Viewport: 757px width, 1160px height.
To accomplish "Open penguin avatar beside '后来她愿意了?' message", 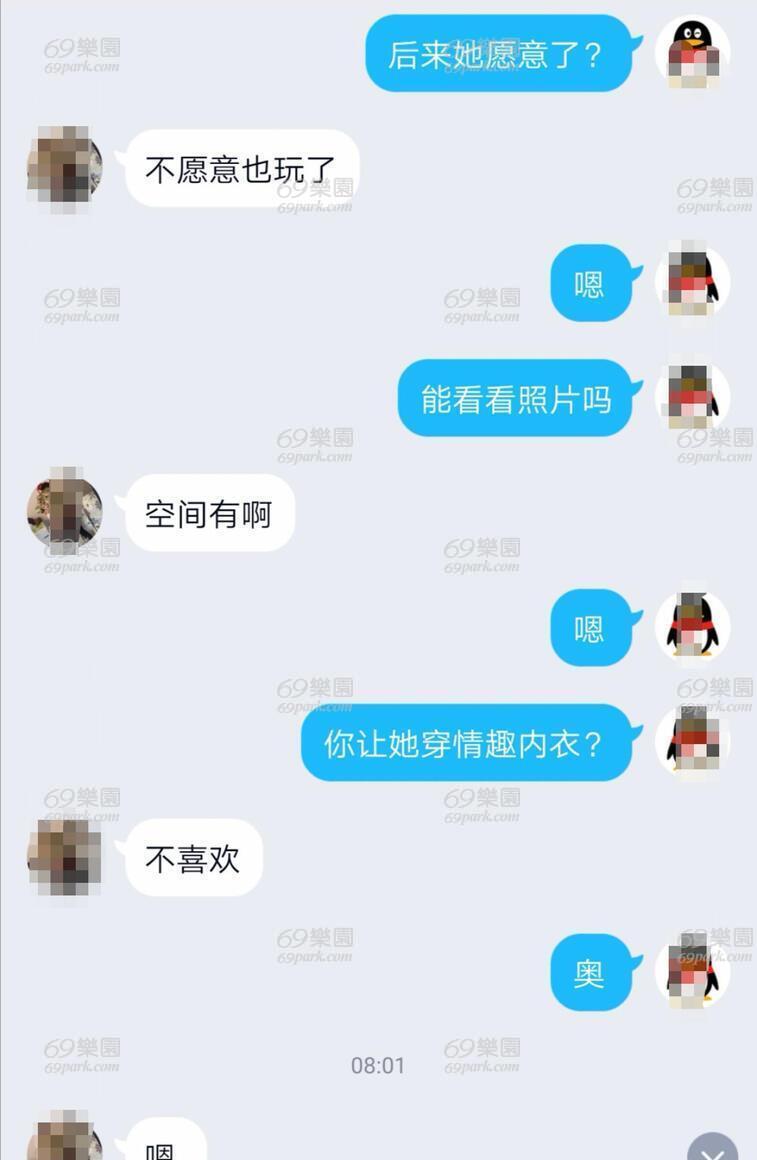I will (693, 53).
